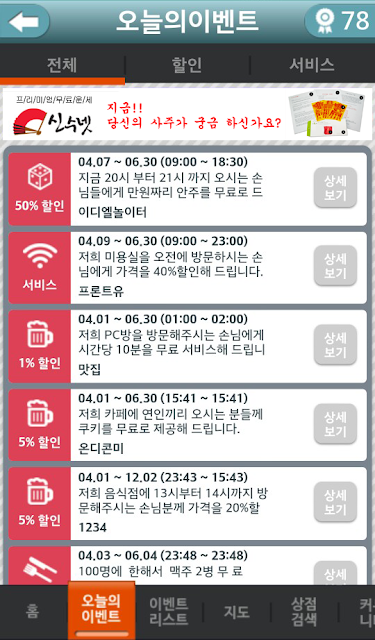The image size is (375, 640).
Task: Switch to the 지도 tab
Action: pyautogui.click(x=237, y=611)
